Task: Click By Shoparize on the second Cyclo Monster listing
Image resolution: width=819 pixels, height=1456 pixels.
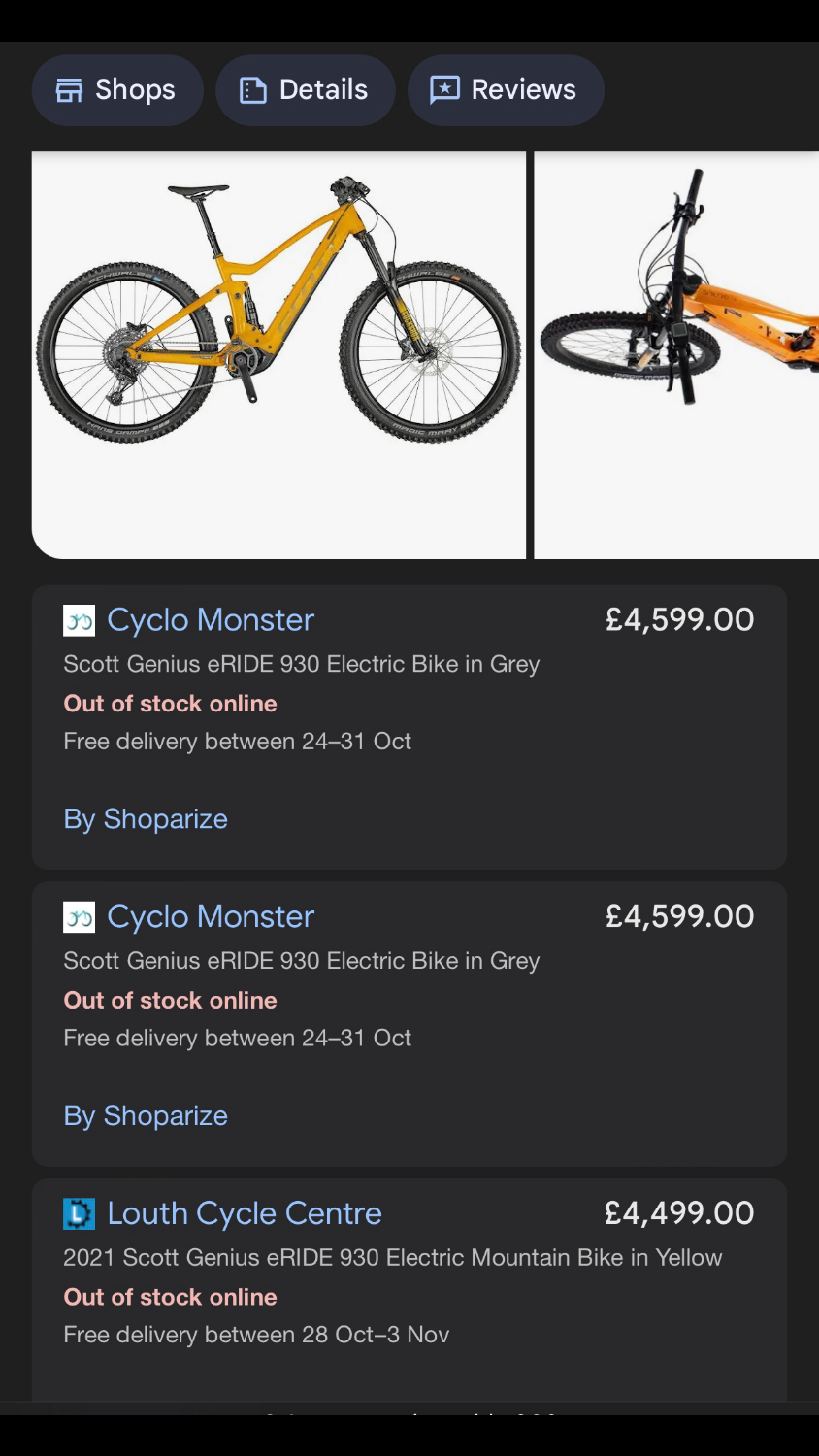Action: click(145, 1115)
